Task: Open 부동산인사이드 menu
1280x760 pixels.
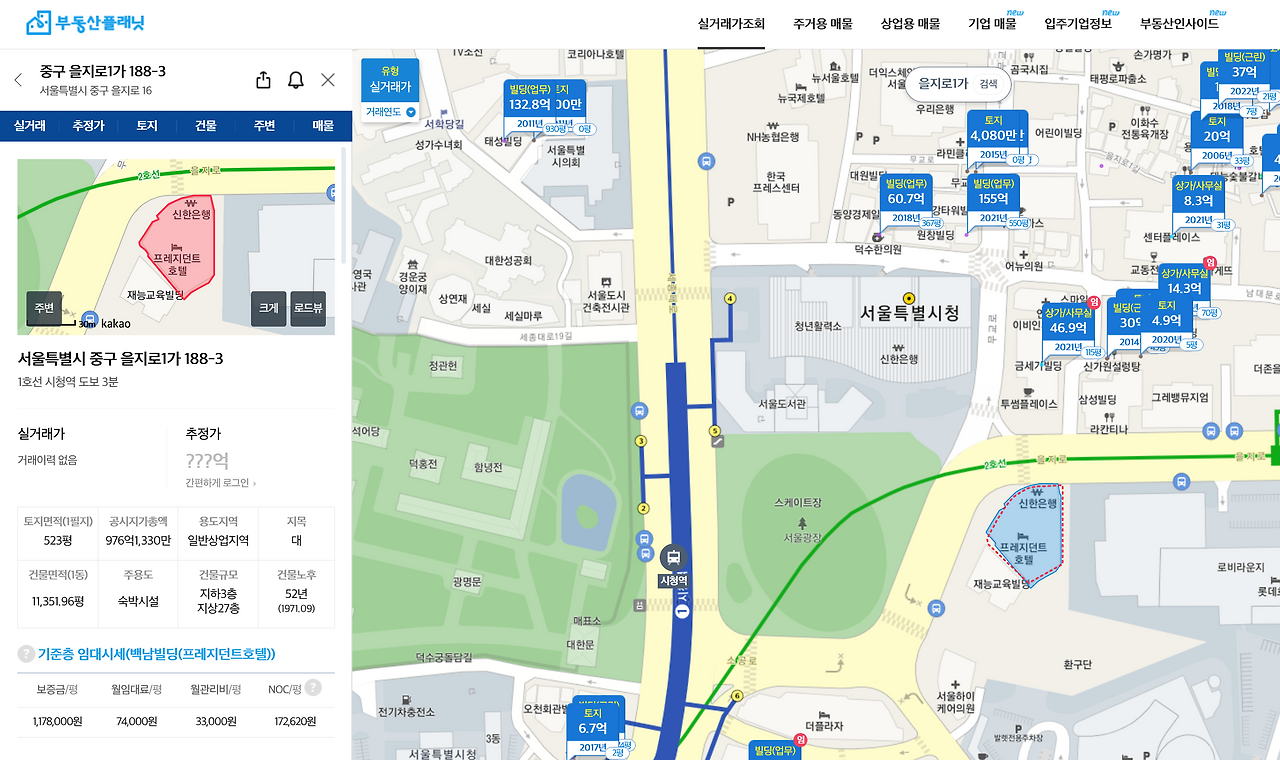Action: 1179,24
